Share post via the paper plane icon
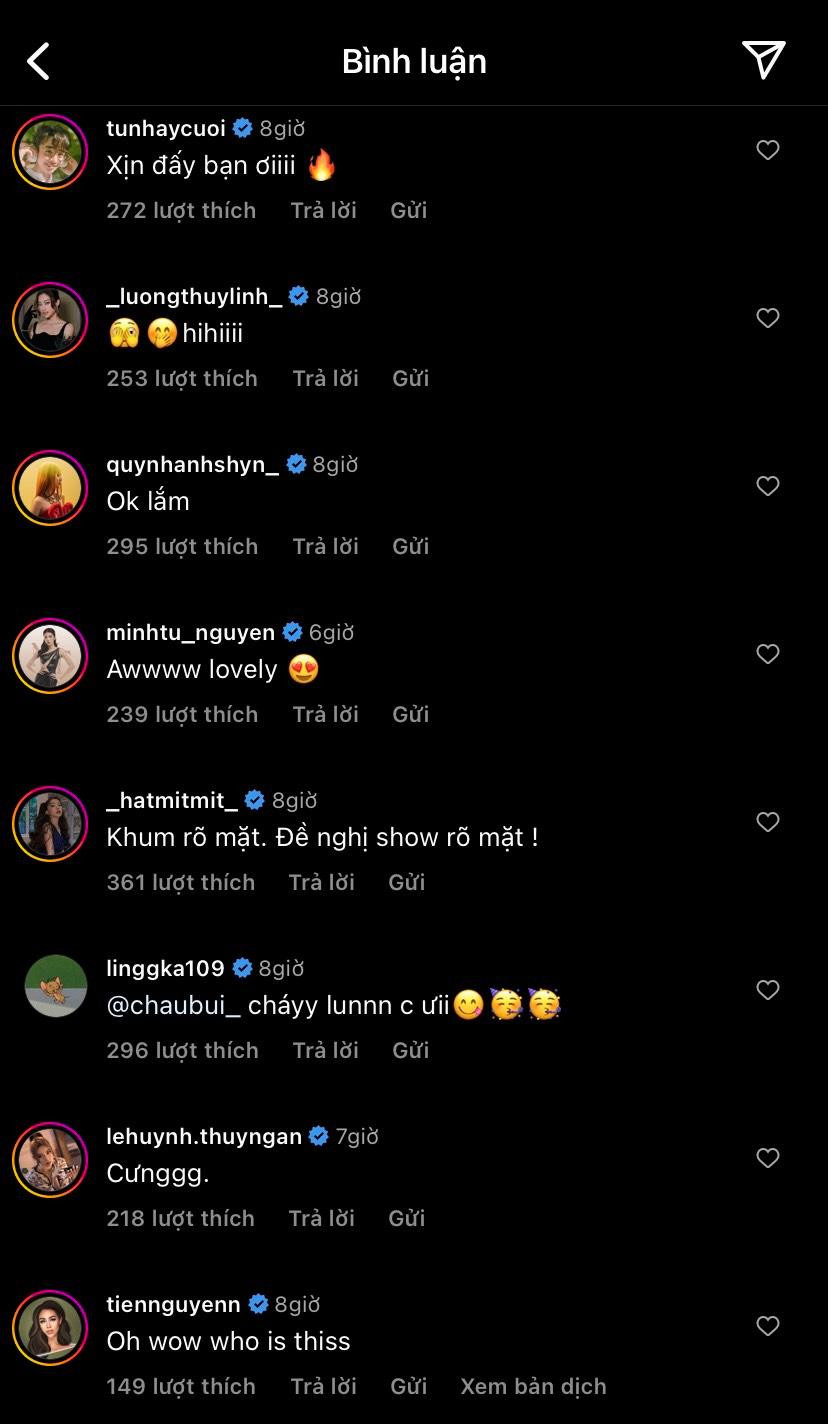The width and height of the screenshot is (828, 1424). pos(764,60)
